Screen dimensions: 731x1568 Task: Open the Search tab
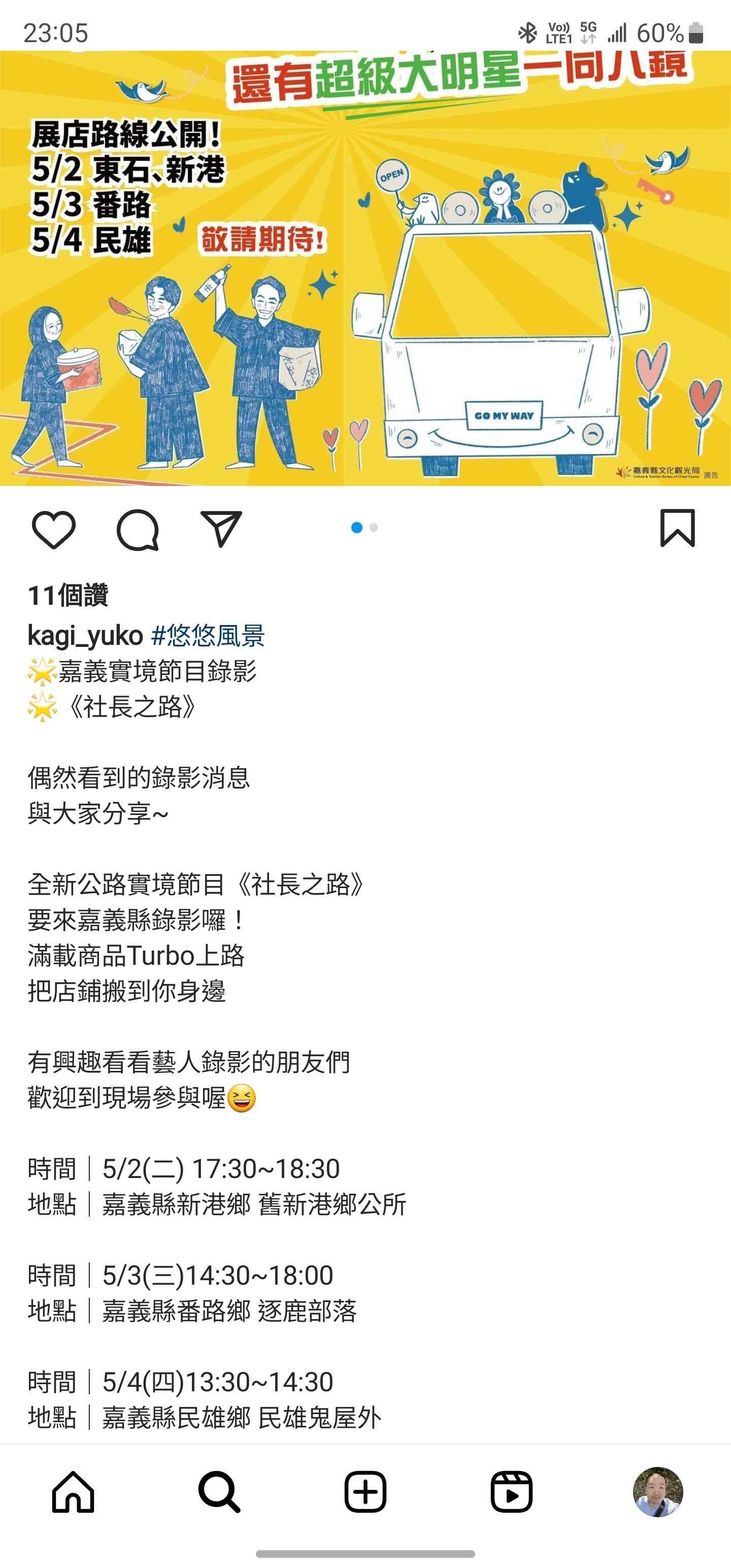[219, 1491]
